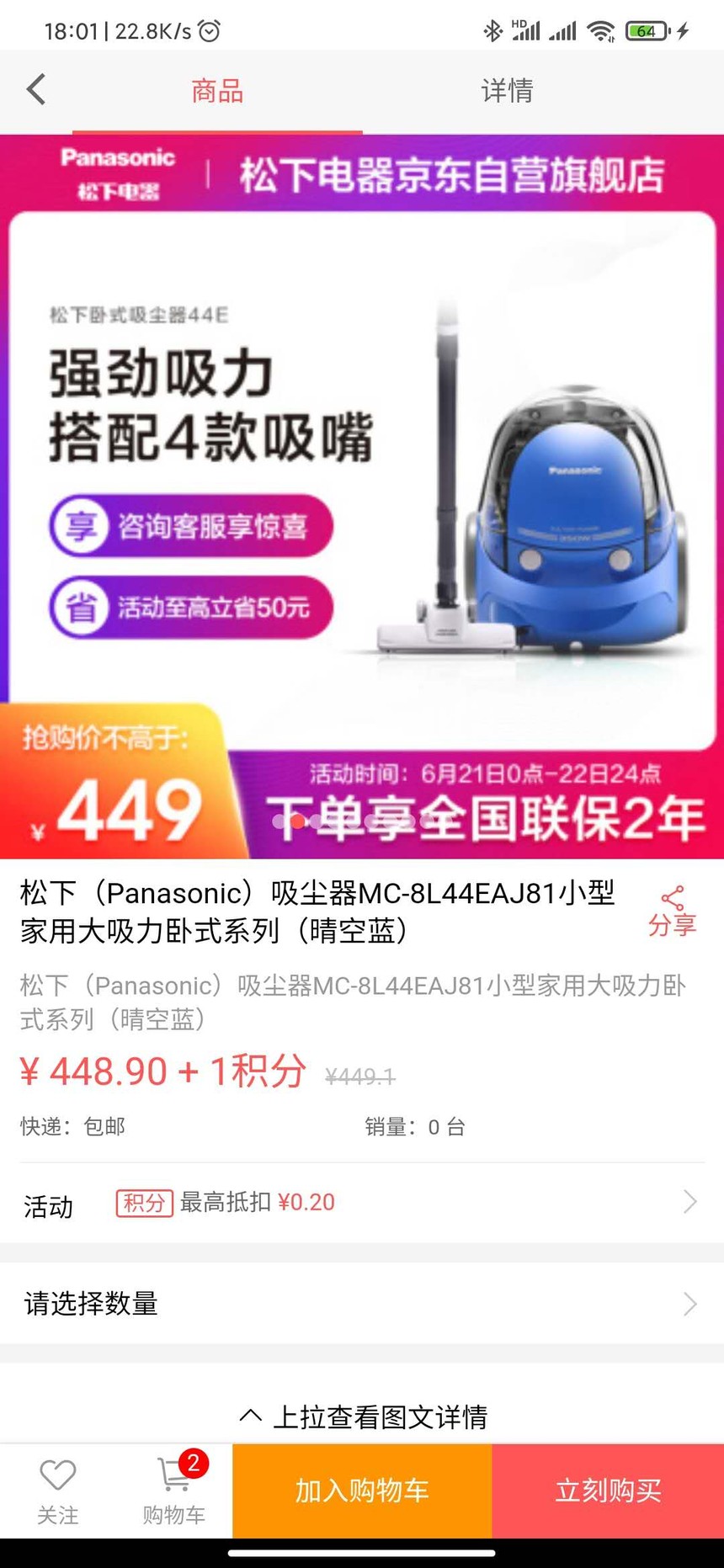
Task: Open 请选择数量 quantity selector
Action: point(362,1304)
